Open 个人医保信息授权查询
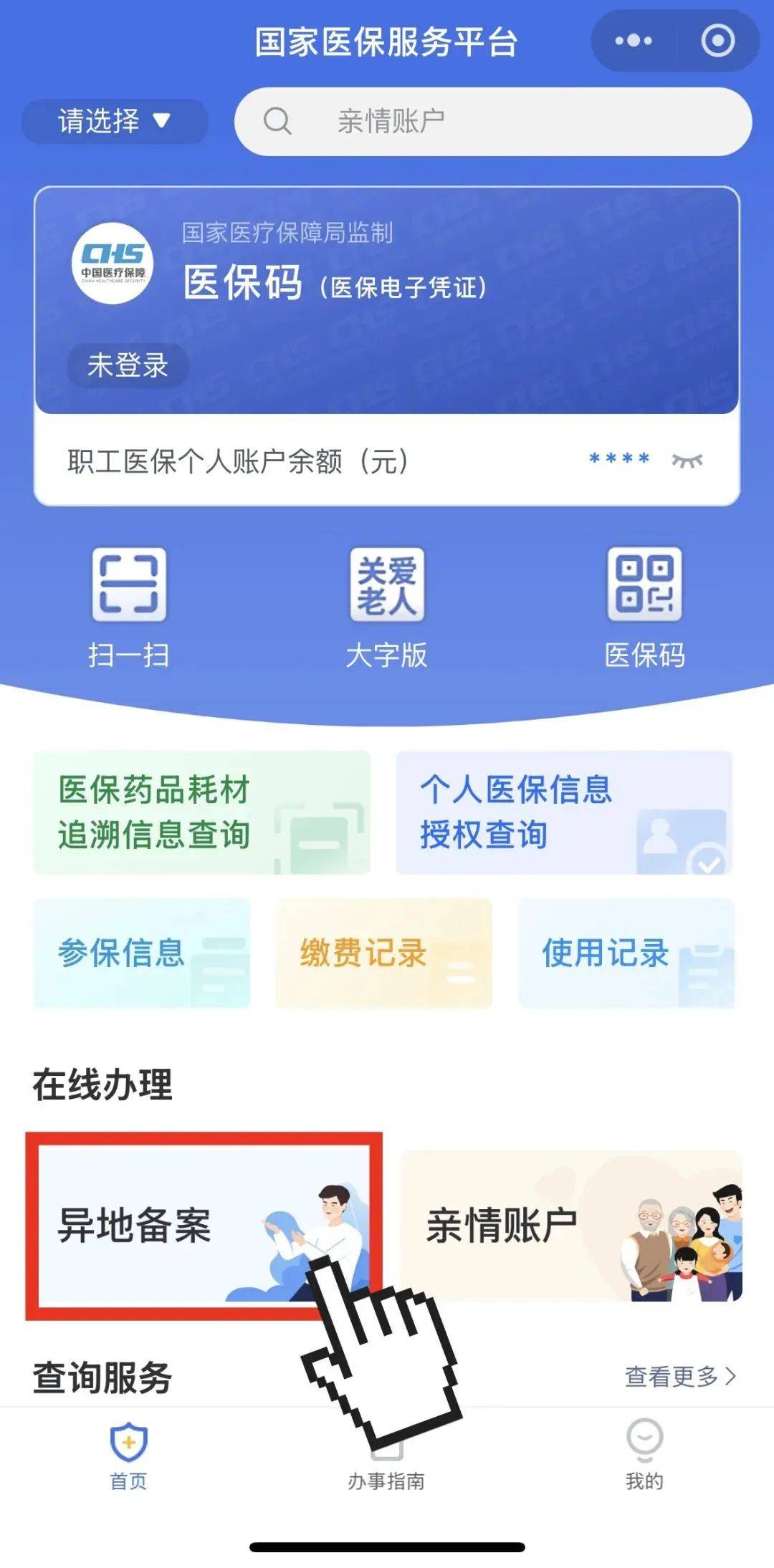The width and height of the screenshot is (774, 1568). (564, 812)
